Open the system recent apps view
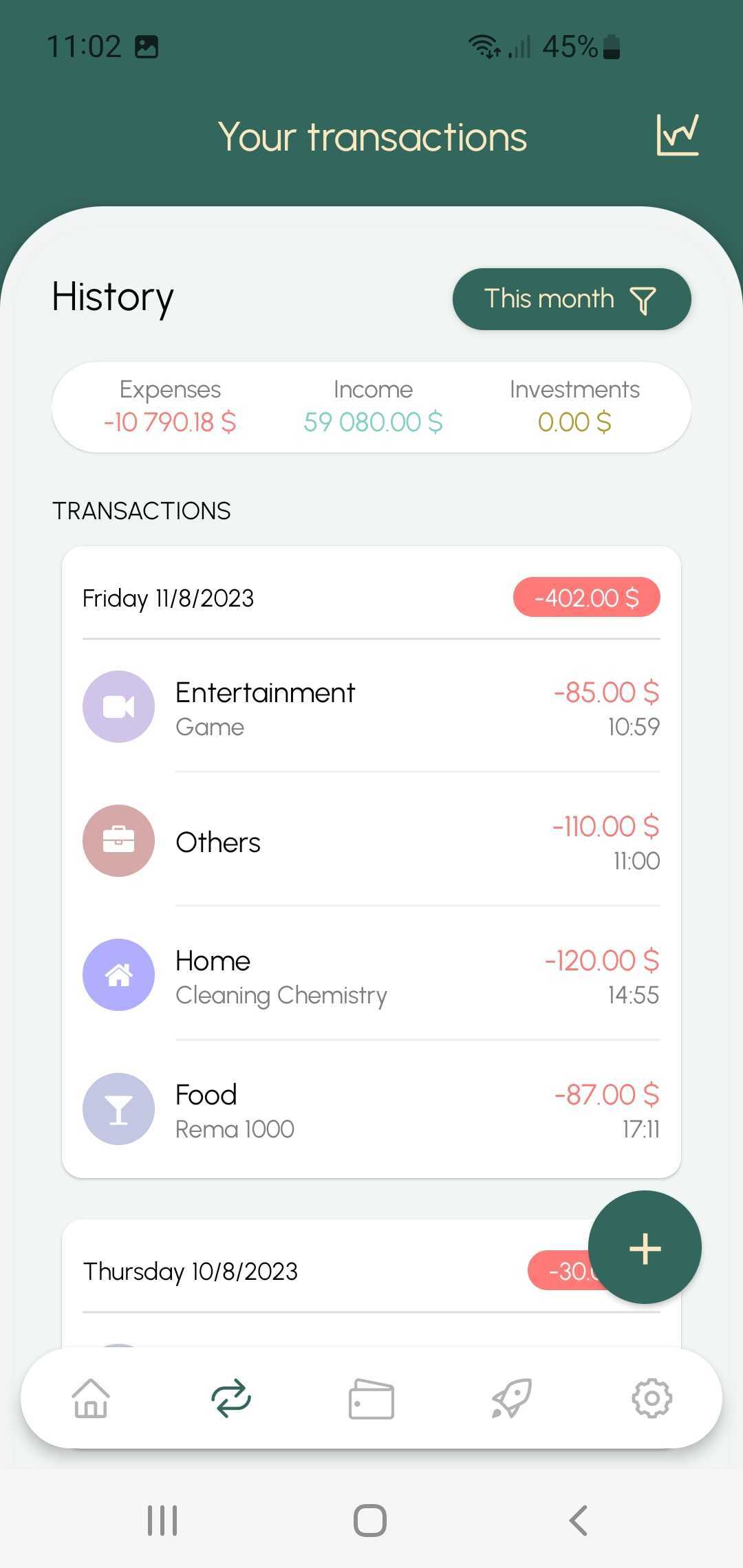743x1568 pixels. [x=162, y=1521]
